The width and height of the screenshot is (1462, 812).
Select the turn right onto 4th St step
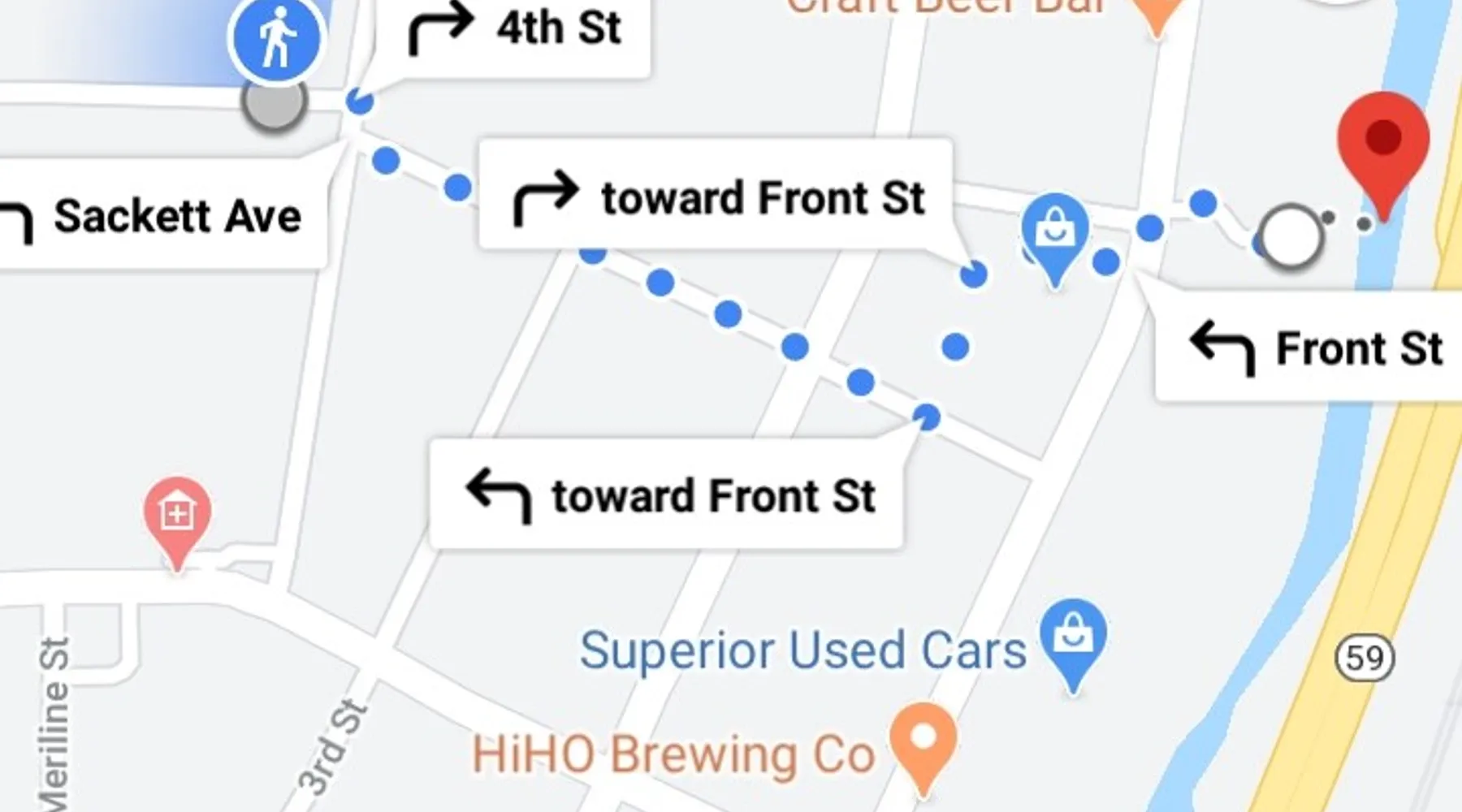click(x=516, y=30)
